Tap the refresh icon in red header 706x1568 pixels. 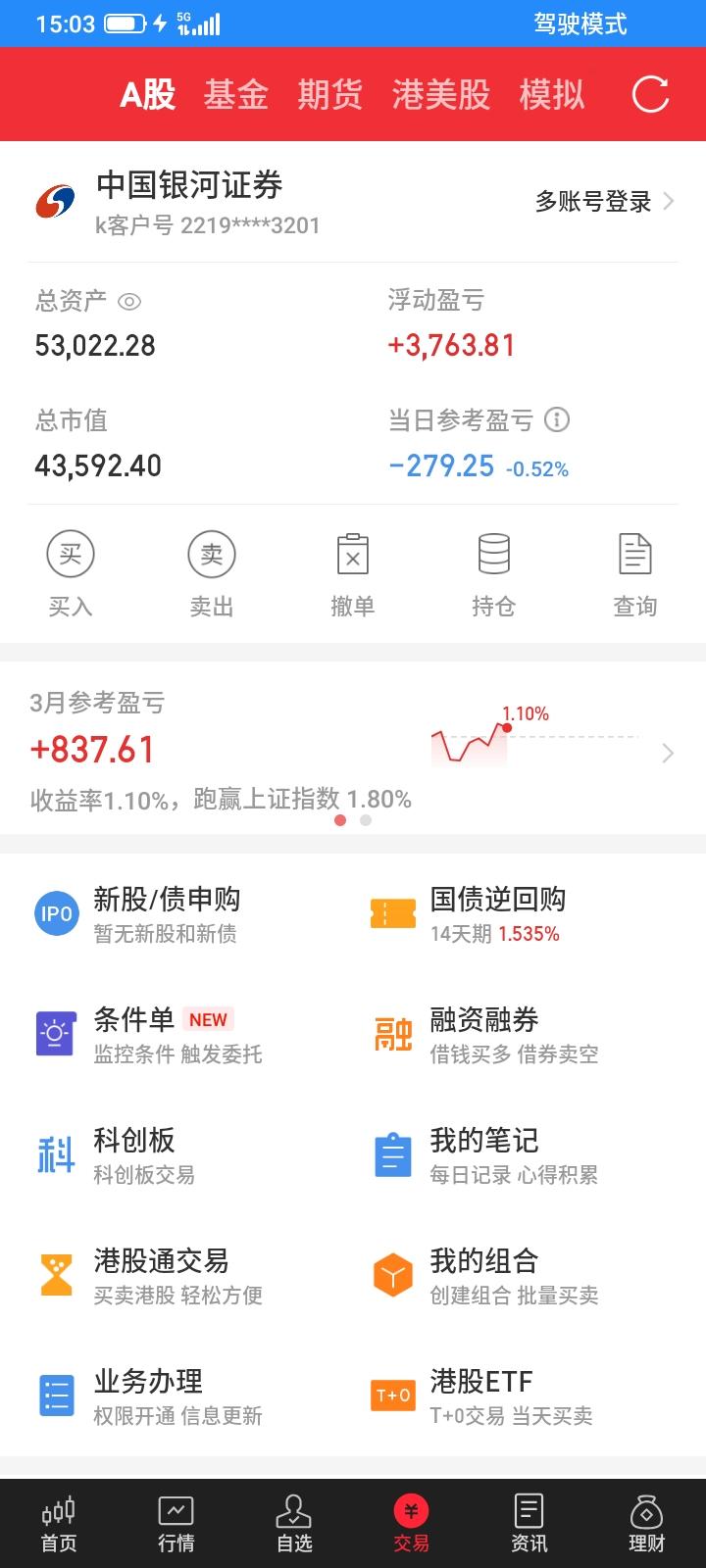(649, 95)
